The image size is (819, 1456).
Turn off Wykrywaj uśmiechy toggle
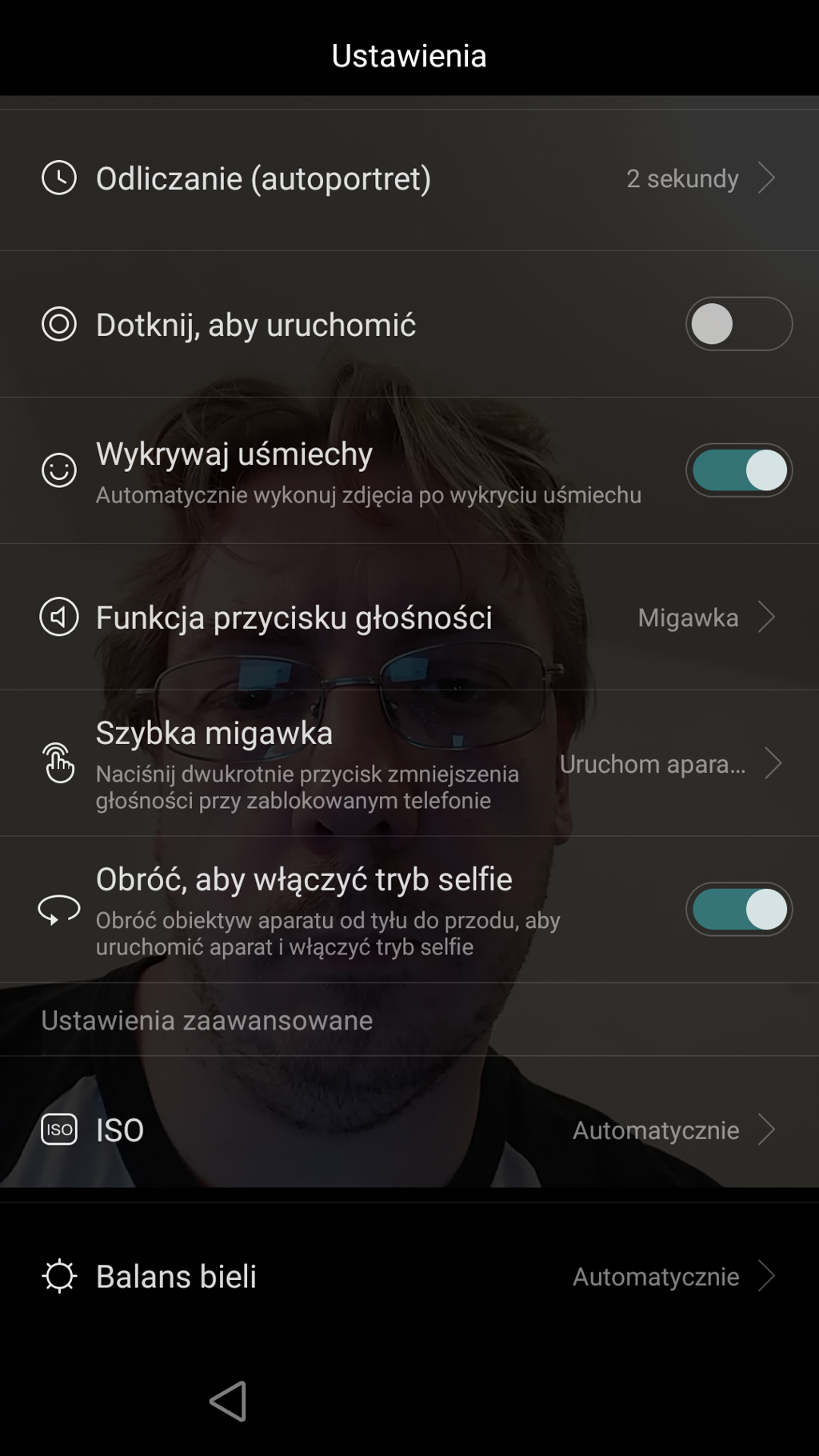tap(738, 470)
